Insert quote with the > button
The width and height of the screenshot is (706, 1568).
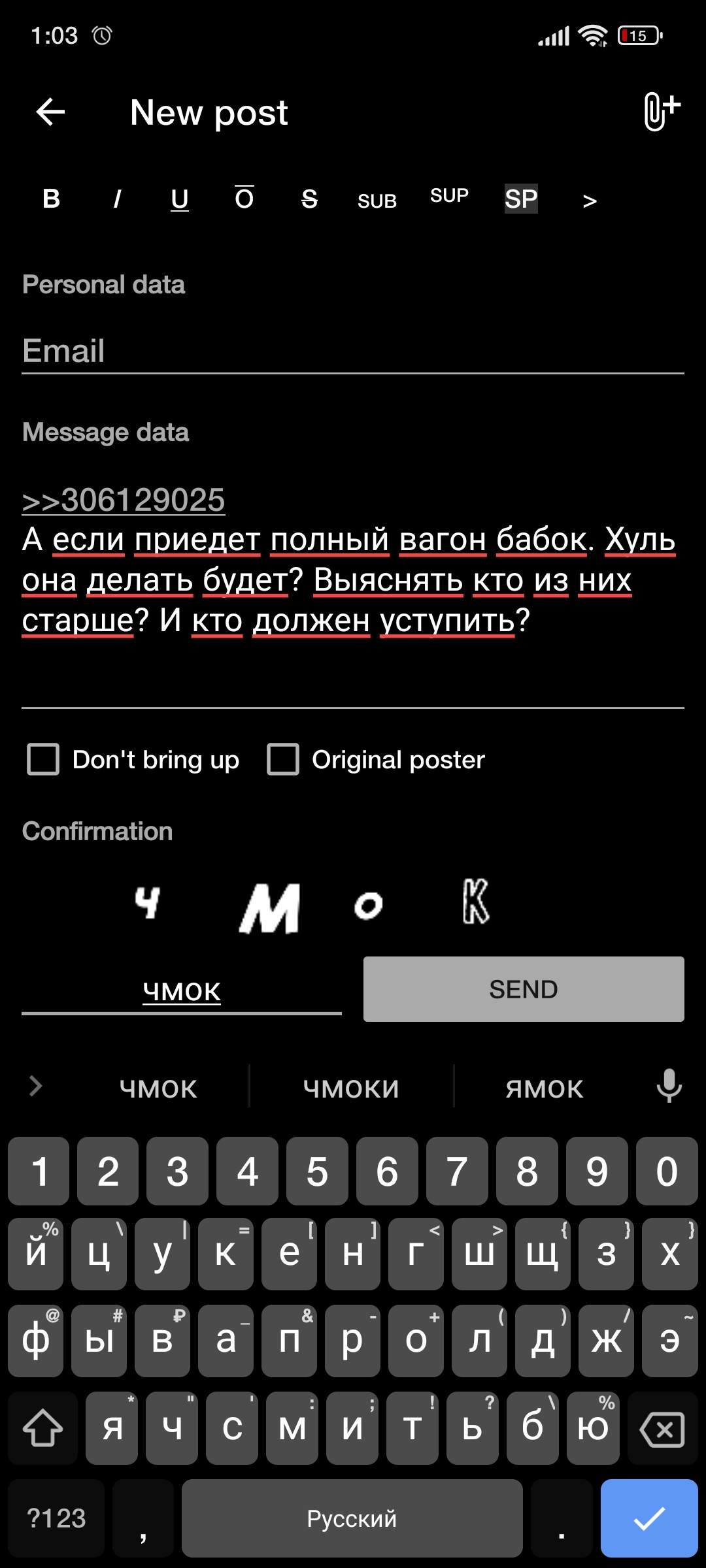[x=590, y=201]
